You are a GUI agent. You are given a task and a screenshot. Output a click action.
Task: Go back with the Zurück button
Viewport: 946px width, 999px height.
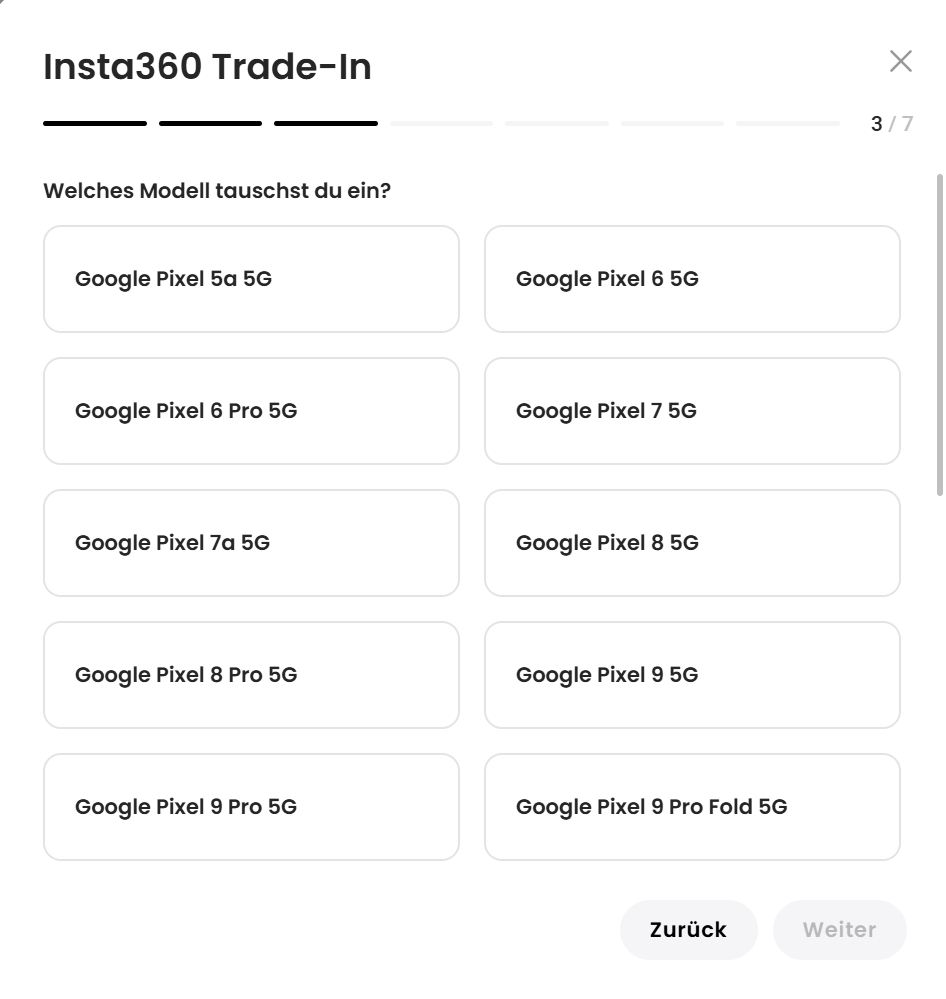point(688,930)
